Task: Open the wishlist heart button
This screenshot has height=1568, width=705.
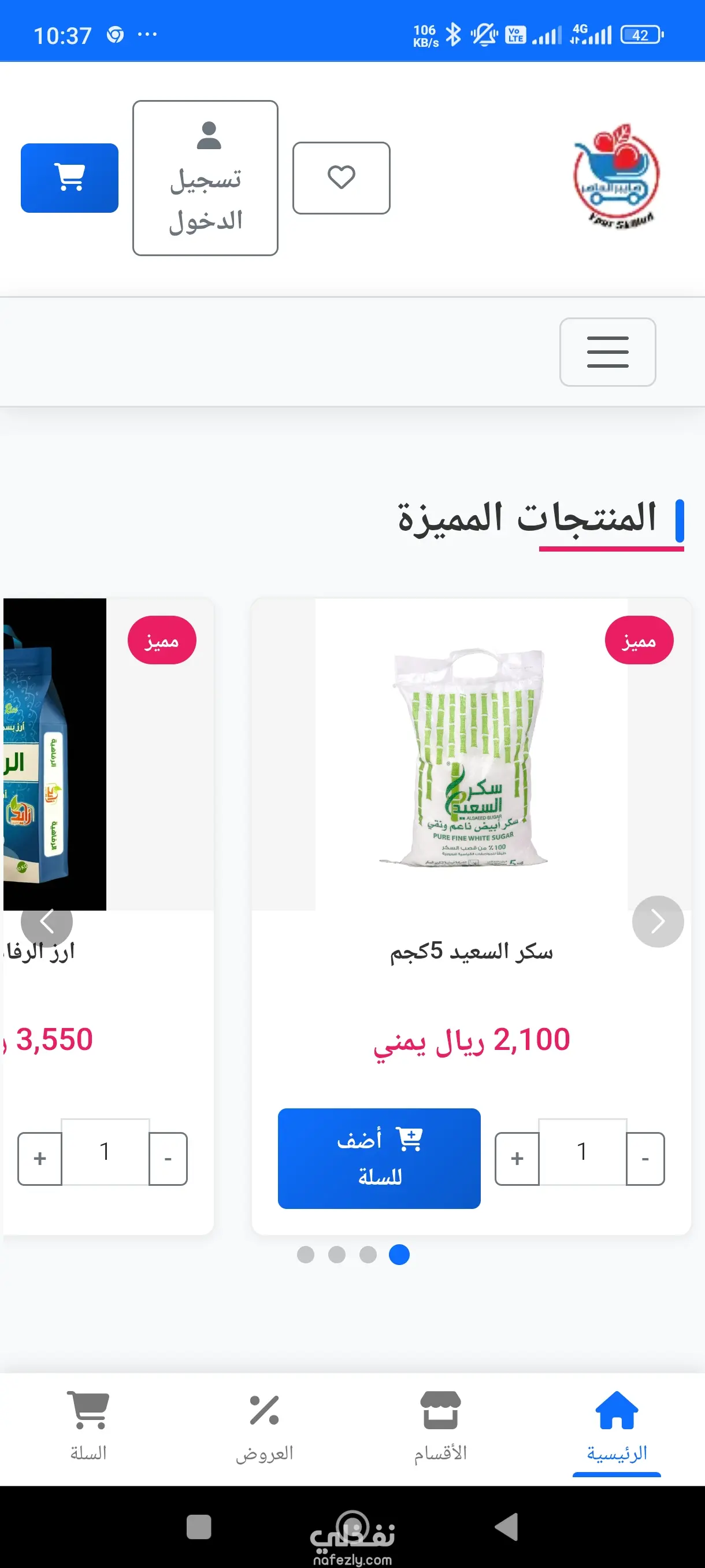Action: (342, 177)
